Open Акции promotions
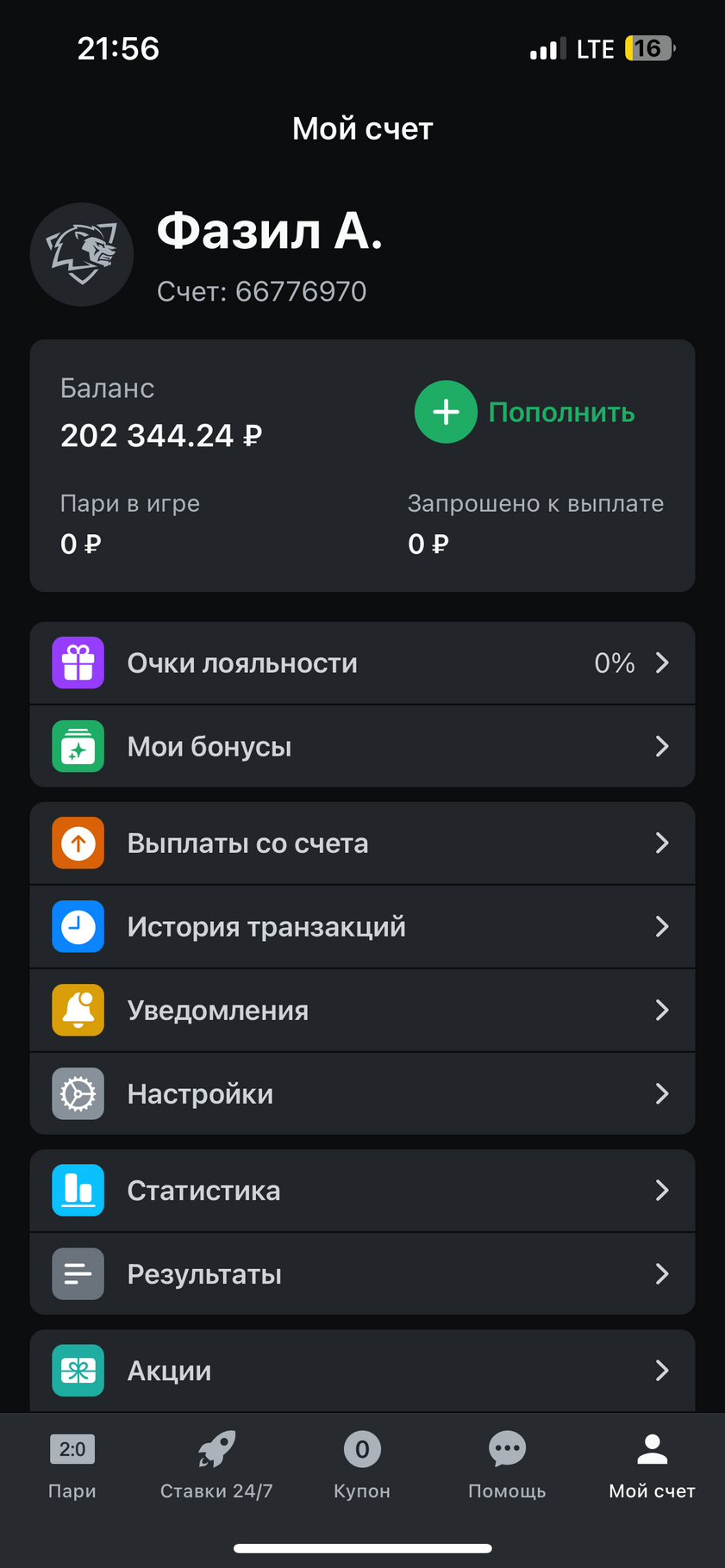Screen dimensions: 725x1568 coord(362,1370)
